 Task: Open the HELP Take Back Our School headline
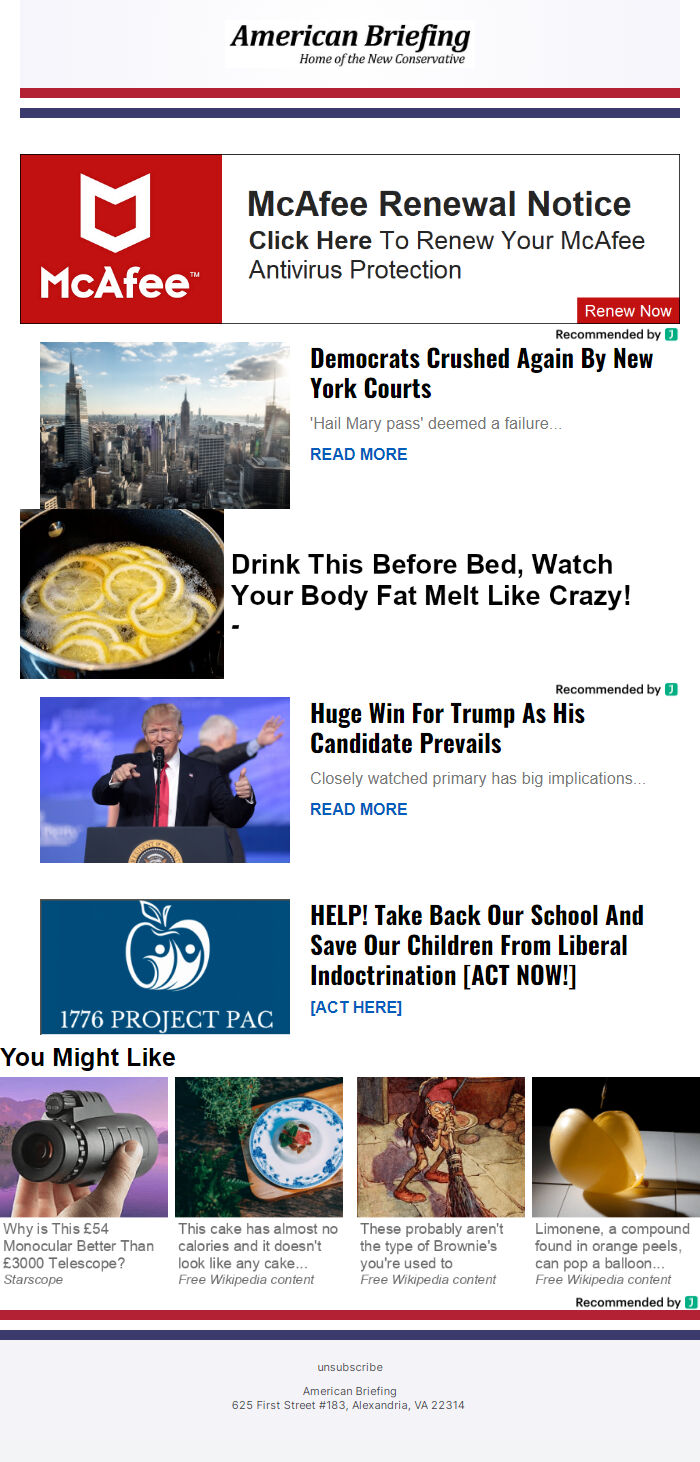pyautogui.click(x=476, y=945)
